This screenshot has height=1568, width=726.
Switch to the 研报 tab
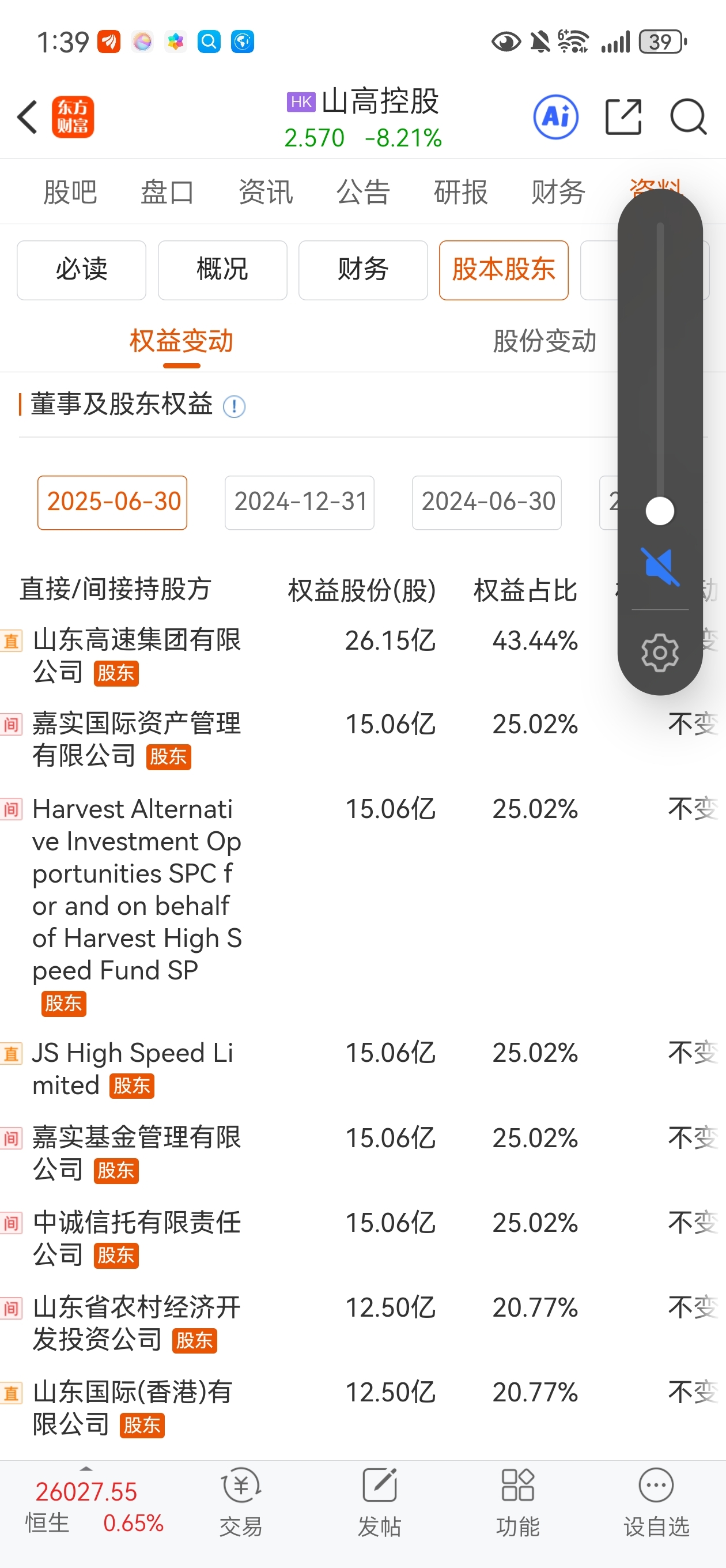tap(461, 193)
